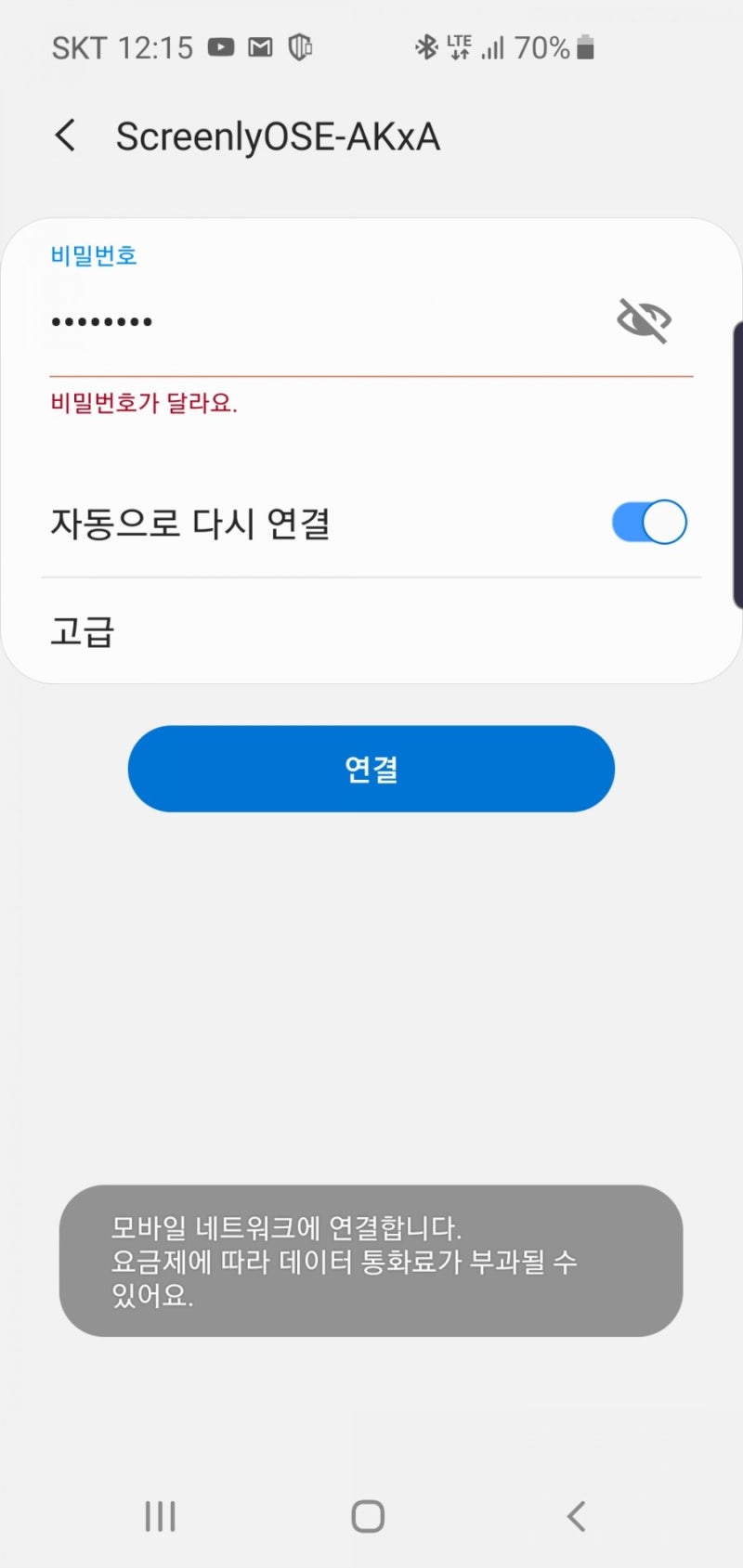Click the 비밀번호 password input field
The height and width of the screenshot is (1568, 743).
pos(279,321)
